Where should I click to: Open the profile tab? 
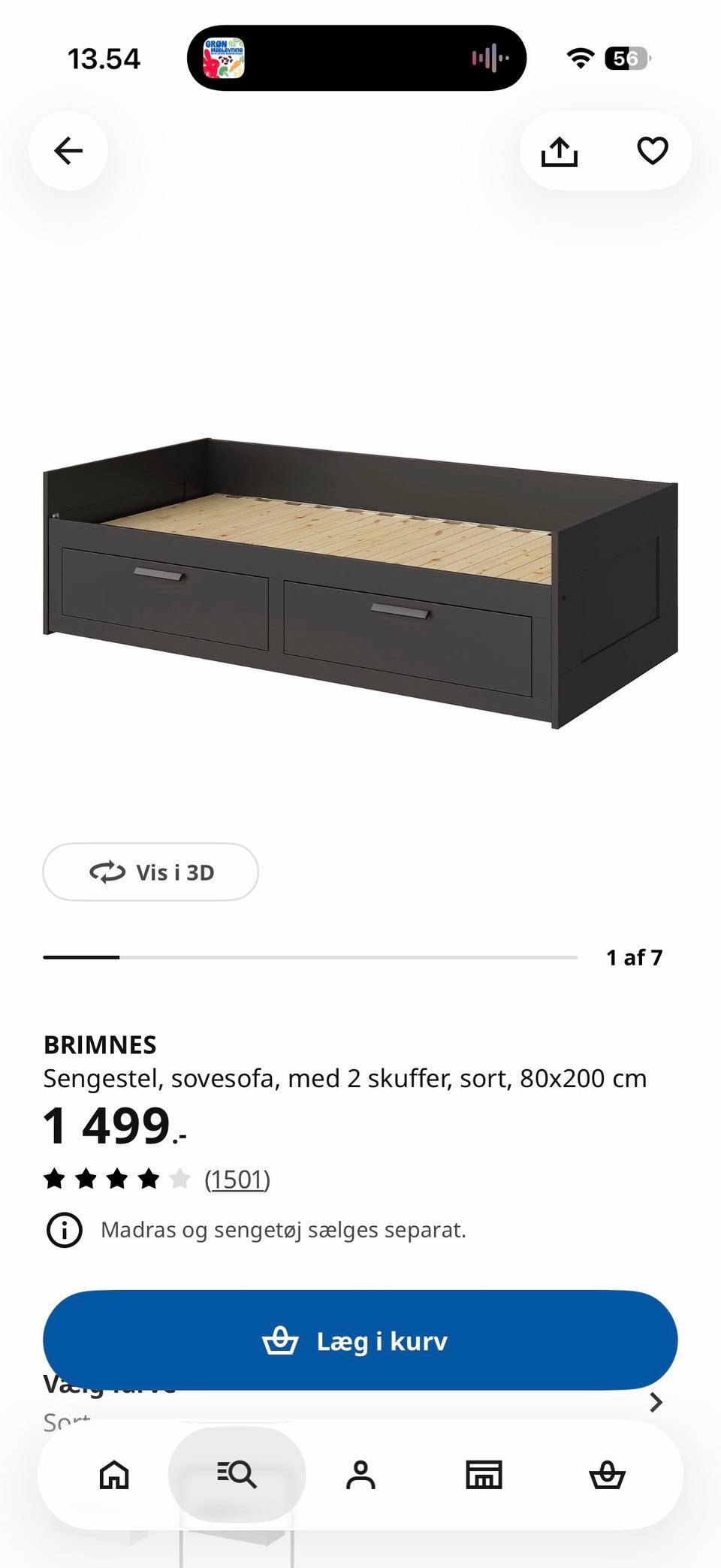coord(360,1475)
